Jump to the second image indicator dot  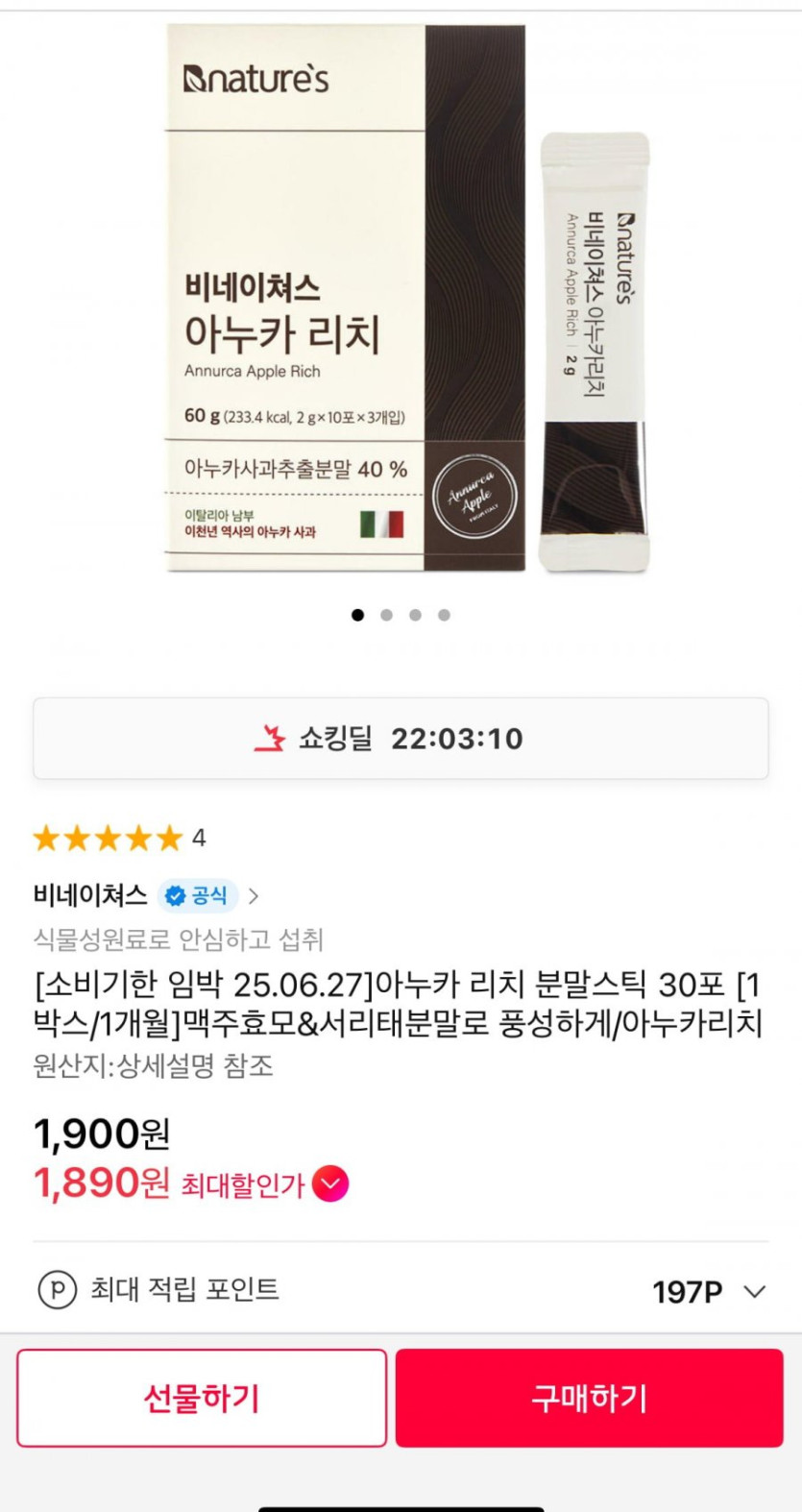click(x=386, y=615)
